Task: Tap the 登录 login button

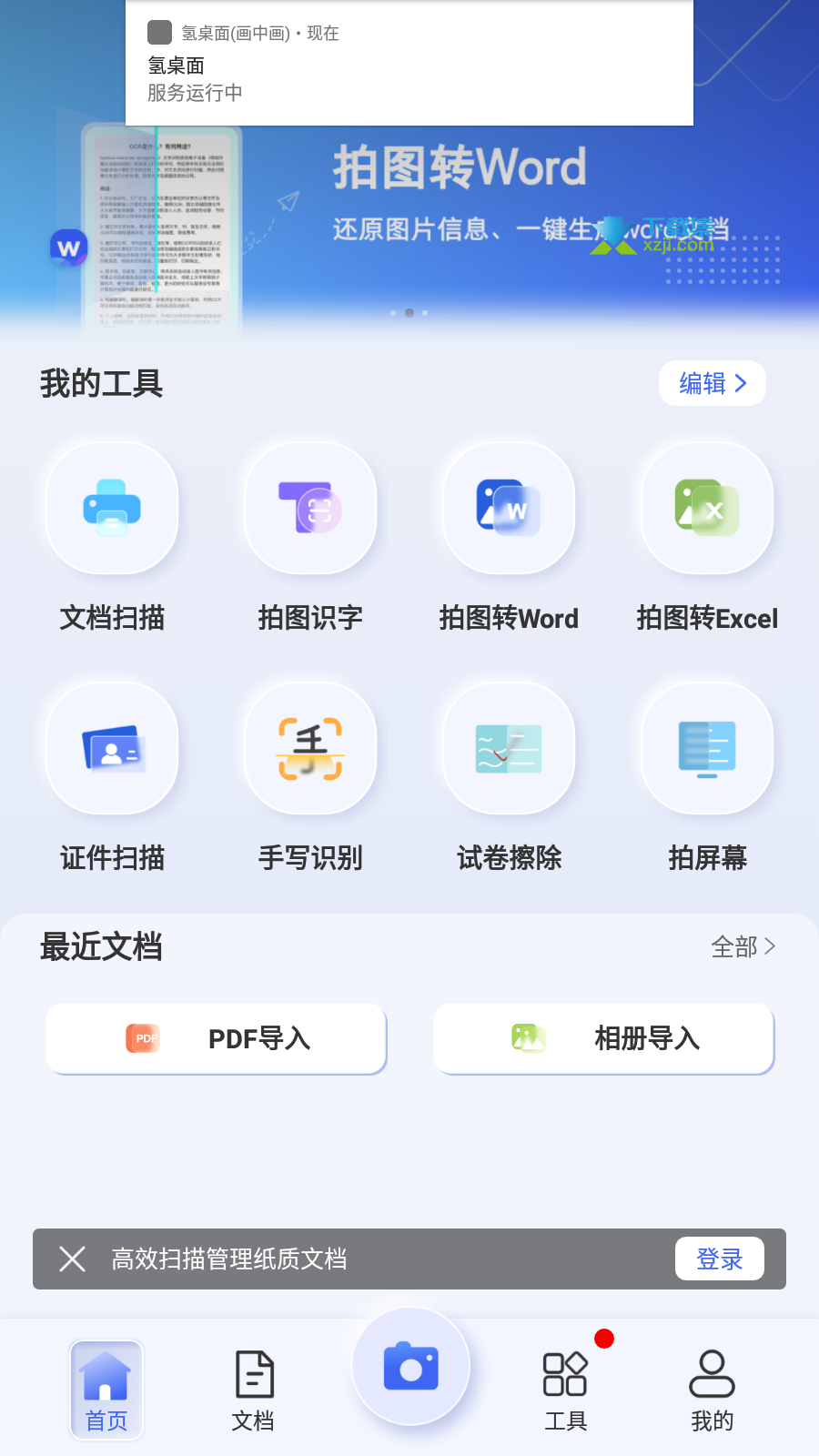Action: 719,1259
